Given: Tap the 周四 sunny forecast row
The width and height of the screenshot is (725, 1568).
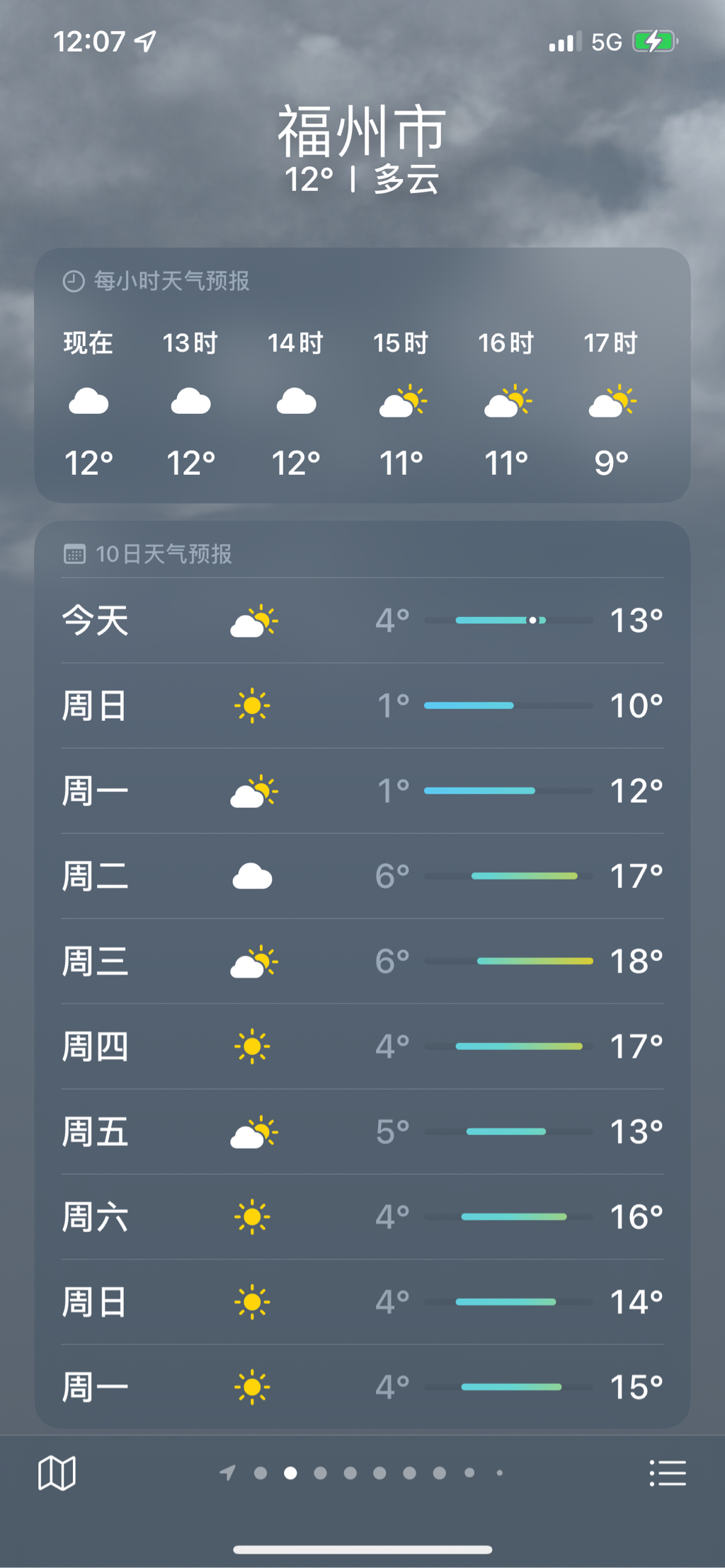Looking at the screenshot, I should [362, 1046].
